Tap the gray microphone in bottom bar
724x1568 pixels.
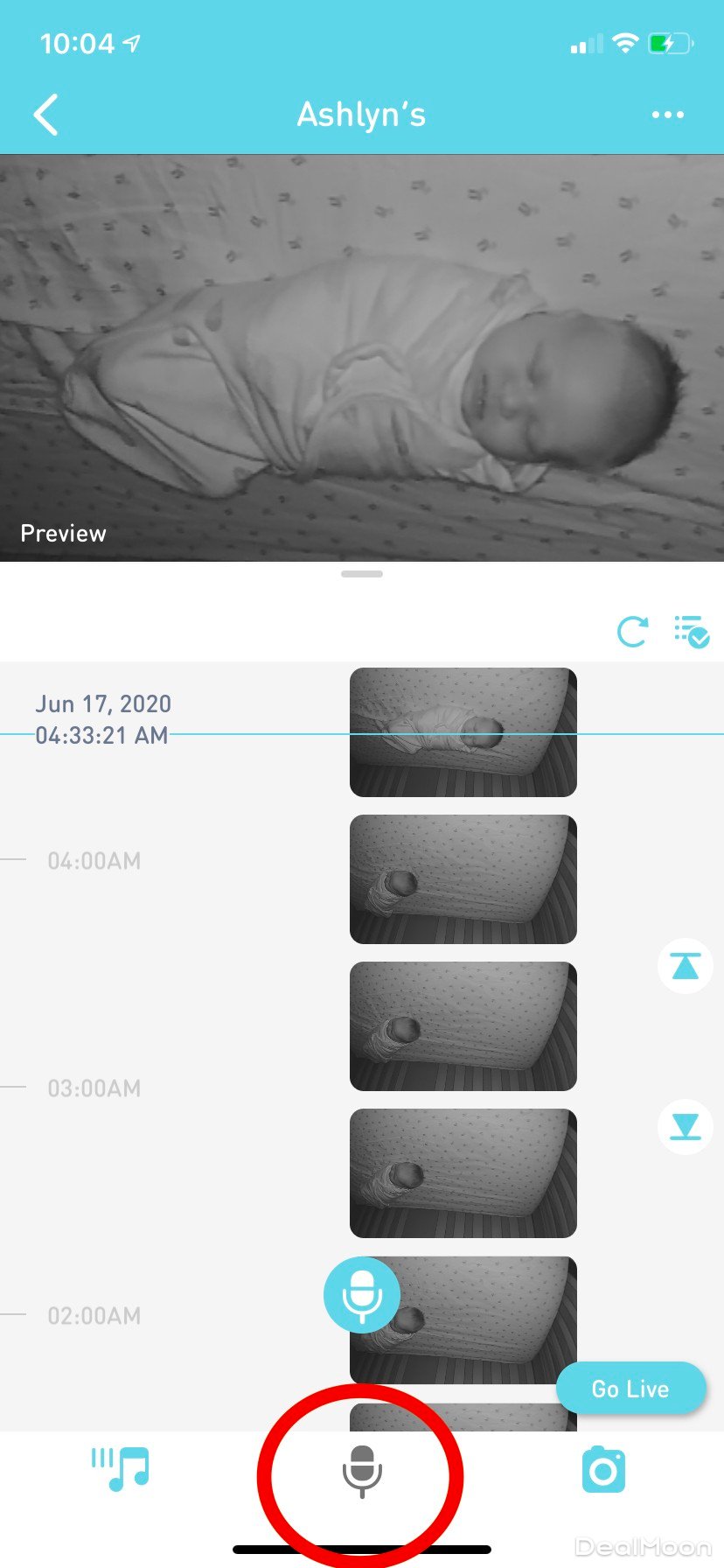[361, 1471]
